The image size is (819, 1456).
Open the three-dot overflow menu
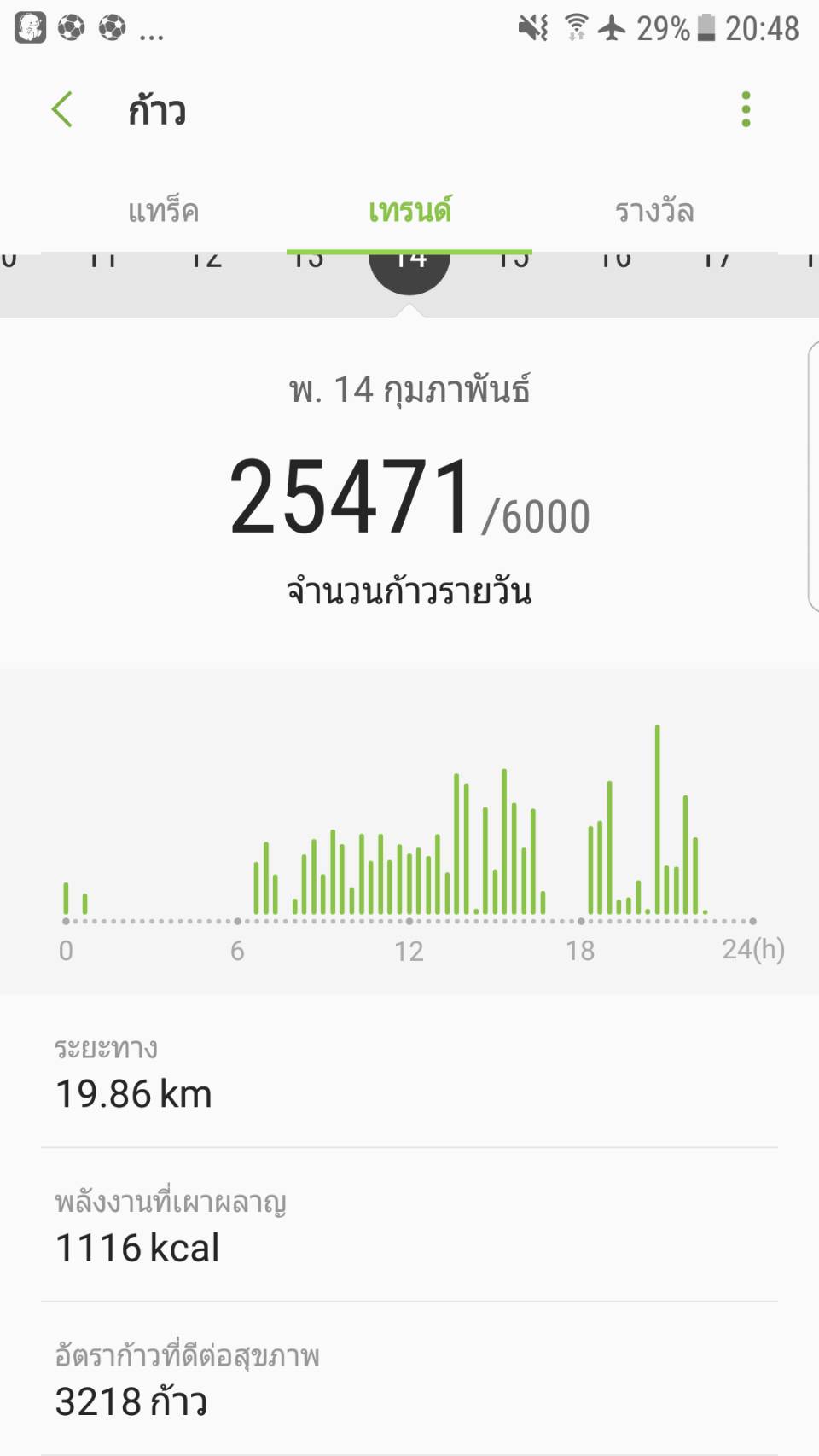coord(746,109)
